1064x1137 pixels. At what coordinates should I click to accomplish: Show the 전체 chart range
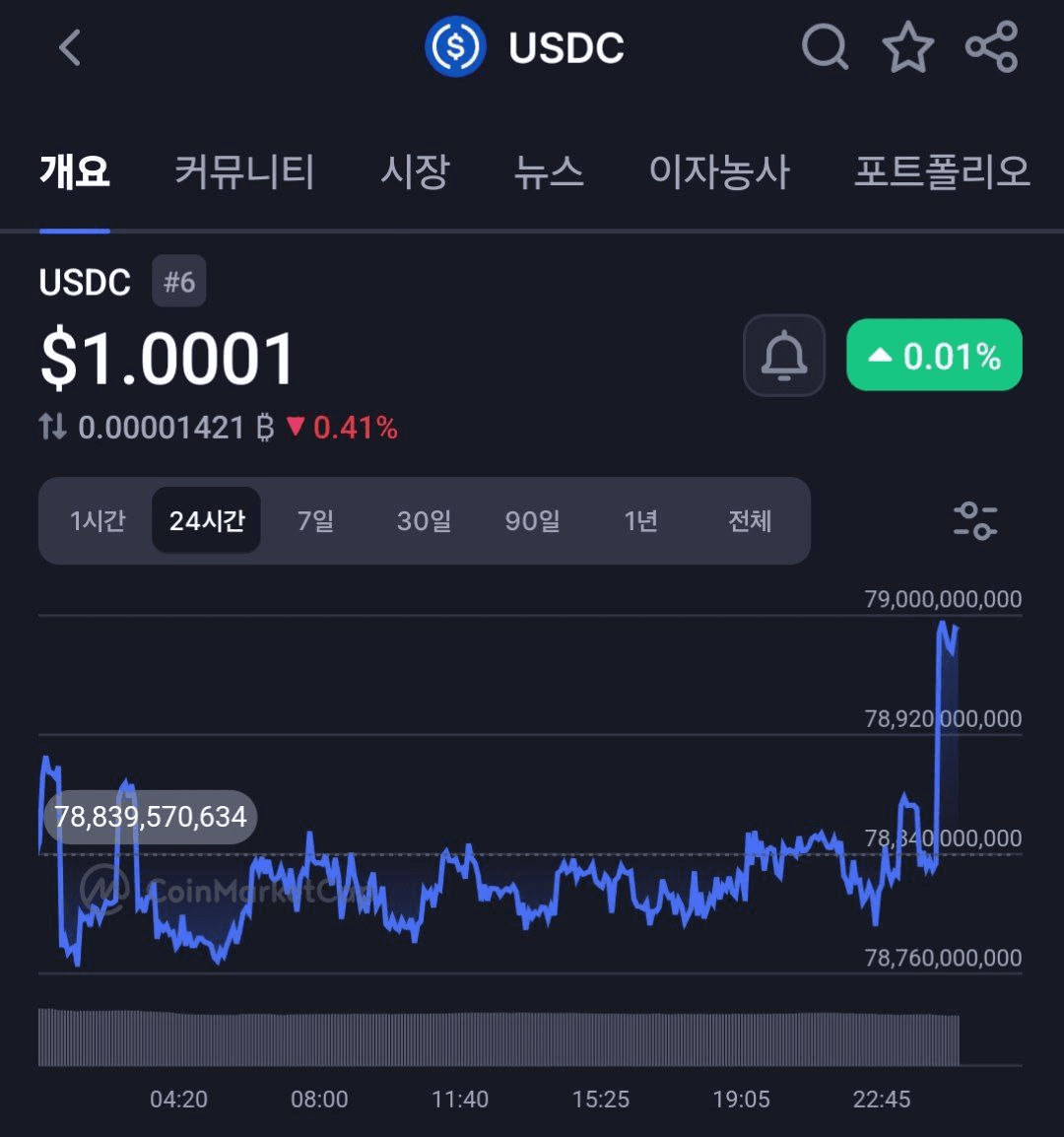750,520
